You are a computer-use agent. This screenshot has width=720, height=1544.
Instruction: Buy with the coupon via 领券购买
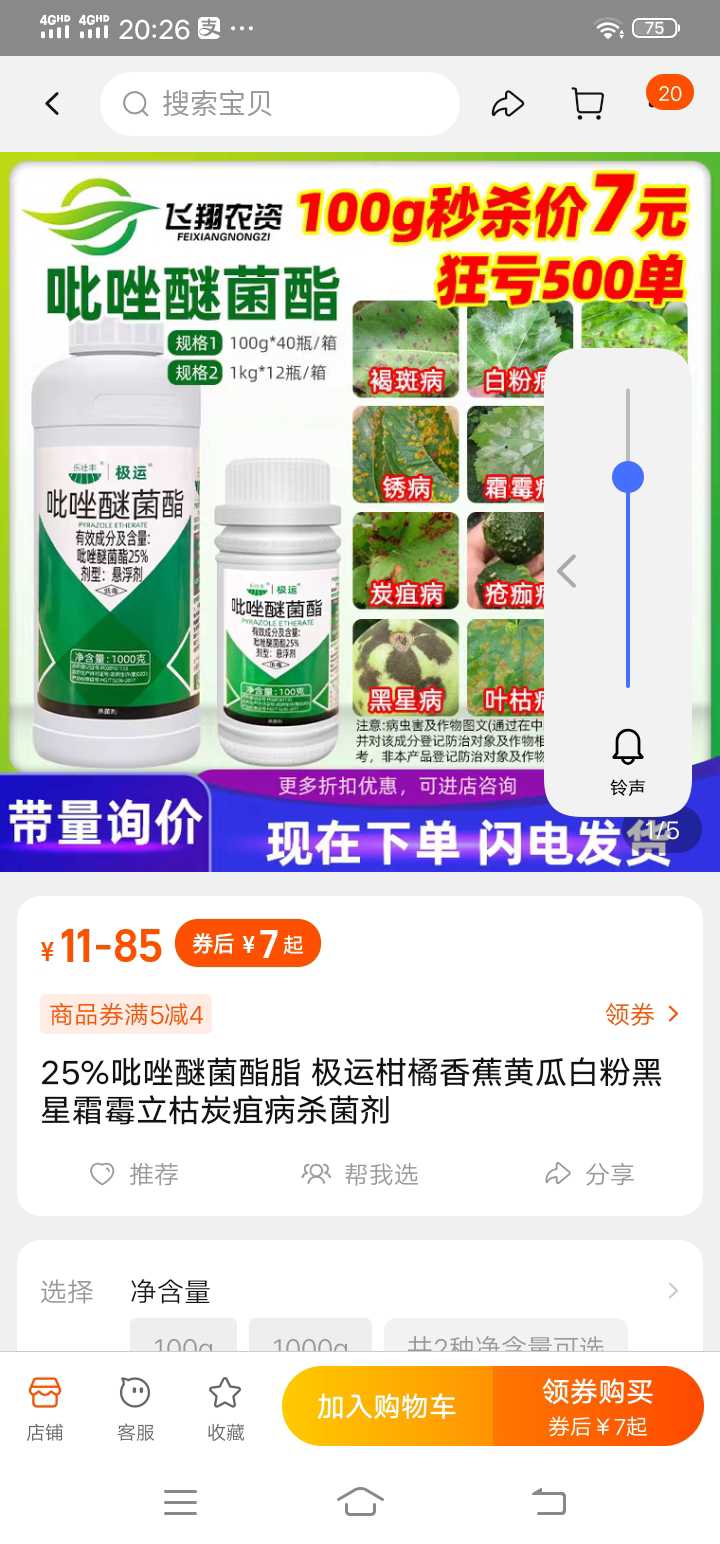598,1406
